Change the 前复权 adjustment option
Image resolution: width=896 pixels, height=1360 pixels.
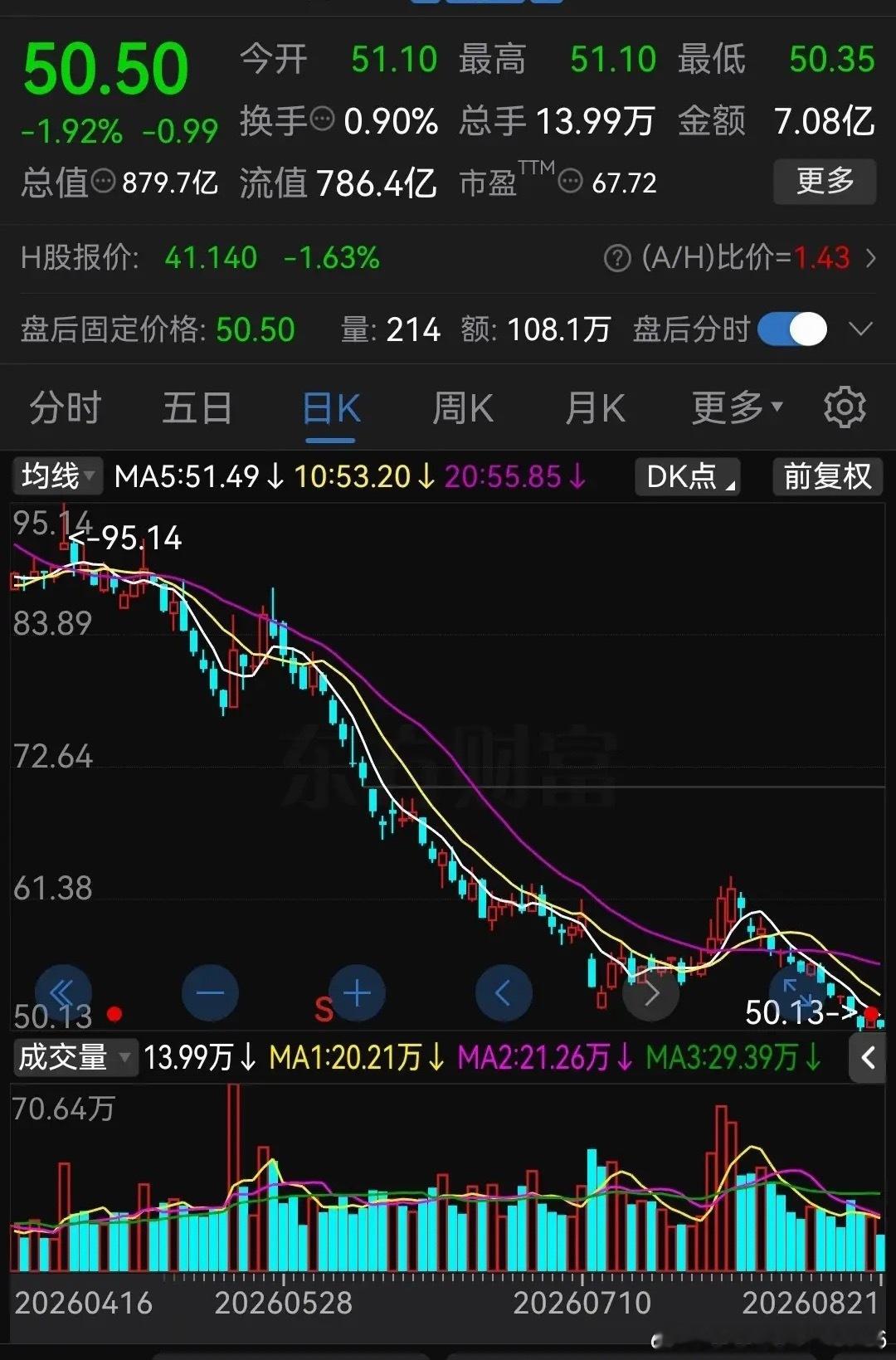[827, 477]
